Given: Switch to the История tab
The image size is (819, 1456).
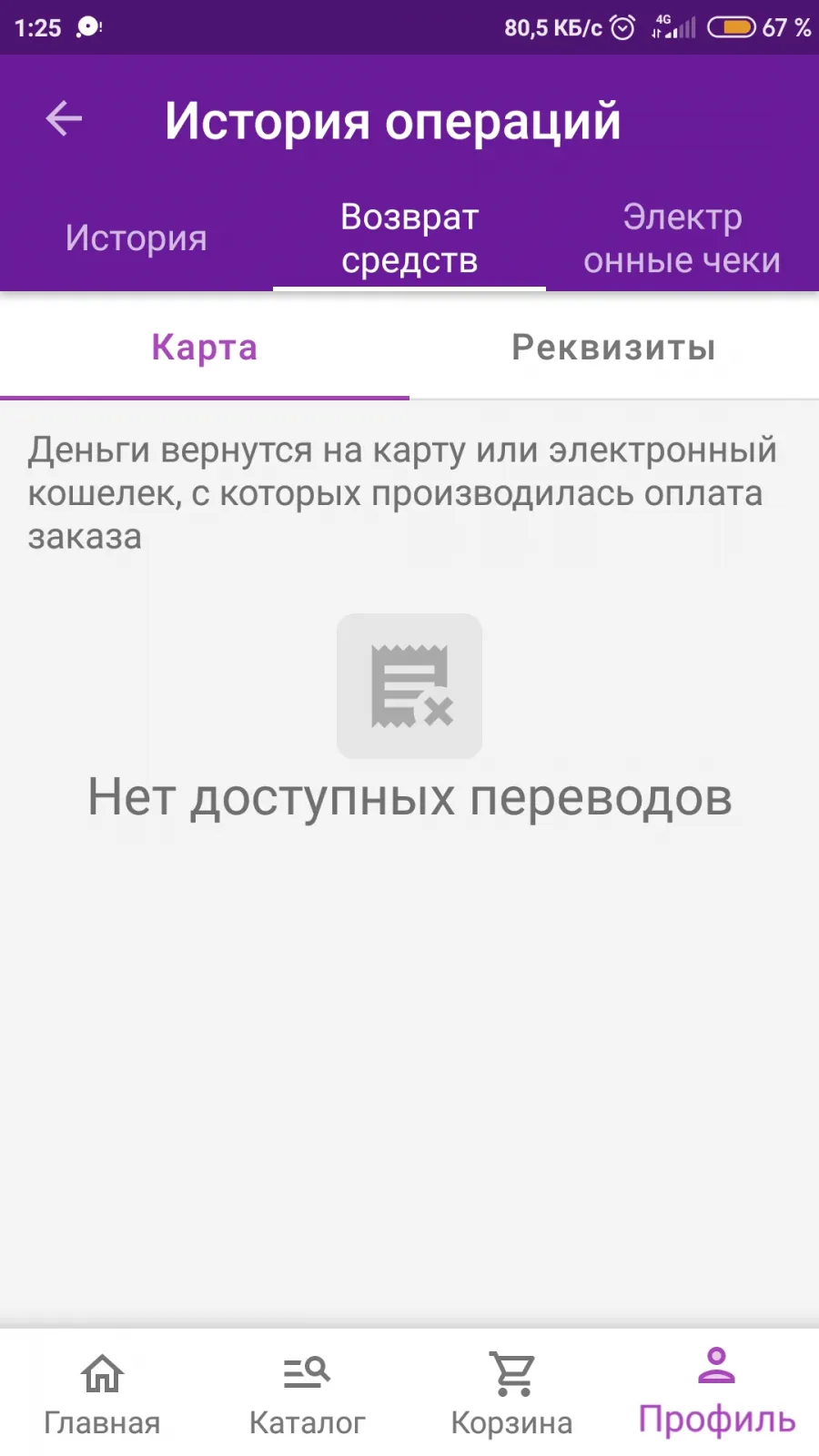Looking at the screenshot, I should (x=136, y=238).
